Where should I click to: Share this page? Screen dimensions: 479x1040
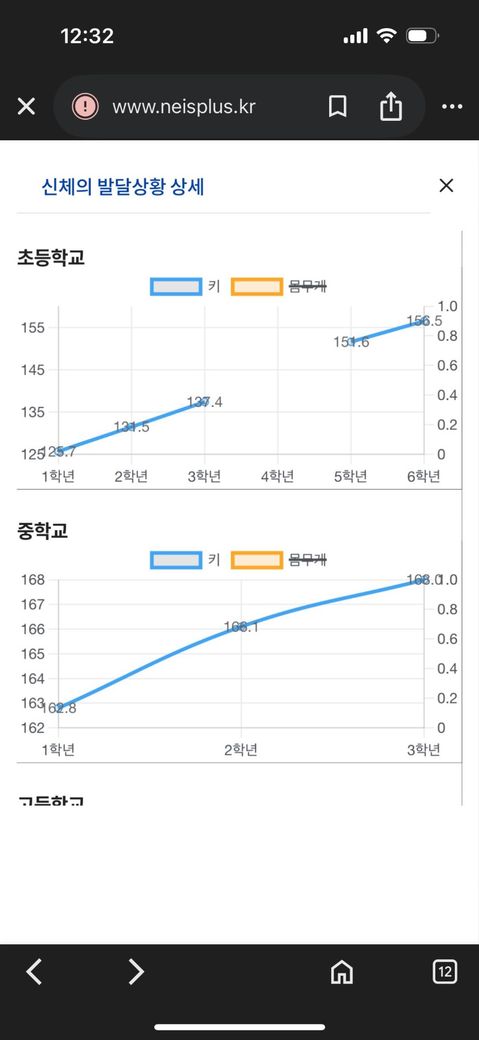pyautogui.click(x=391, y=105)
